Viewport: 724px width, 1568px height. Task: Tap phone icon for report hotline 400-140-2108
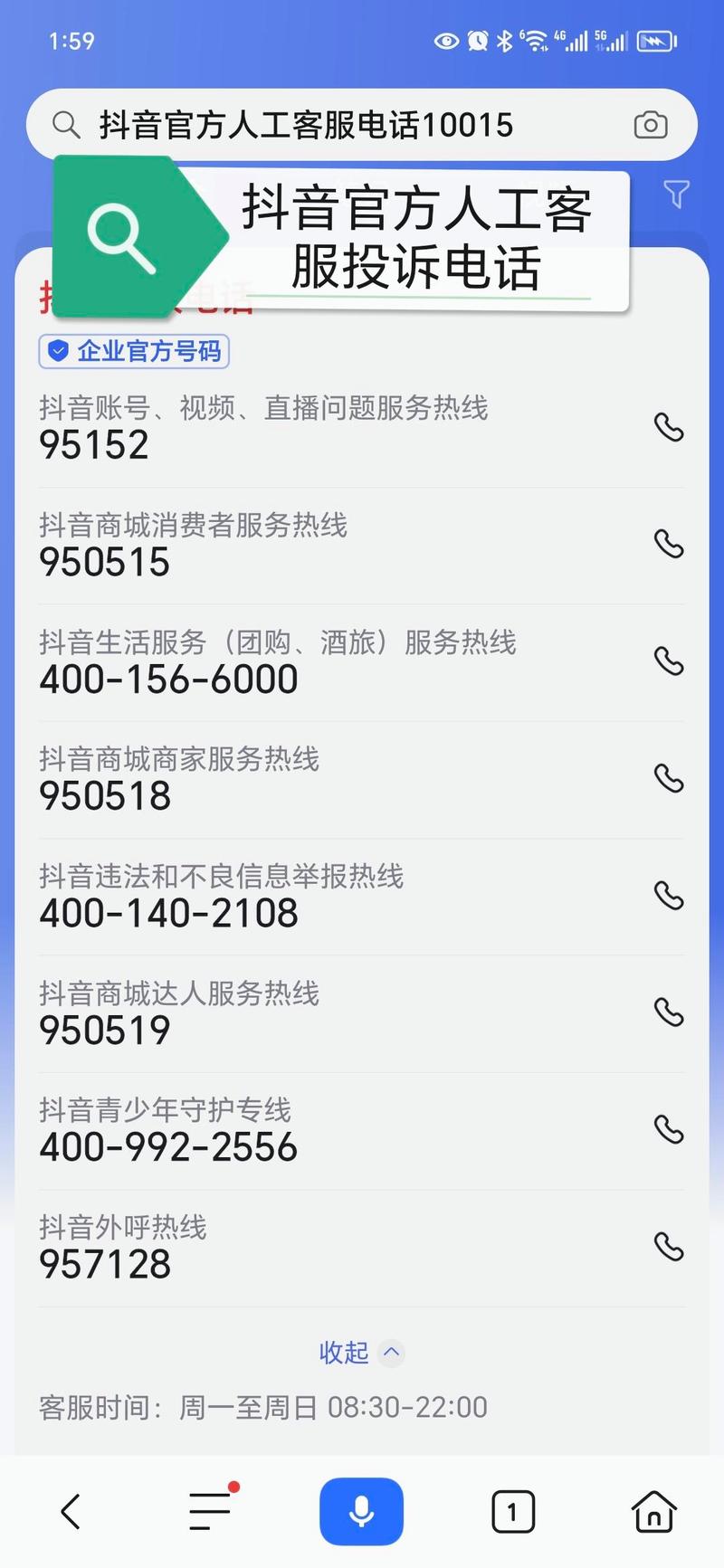click(x=670, y=896)
